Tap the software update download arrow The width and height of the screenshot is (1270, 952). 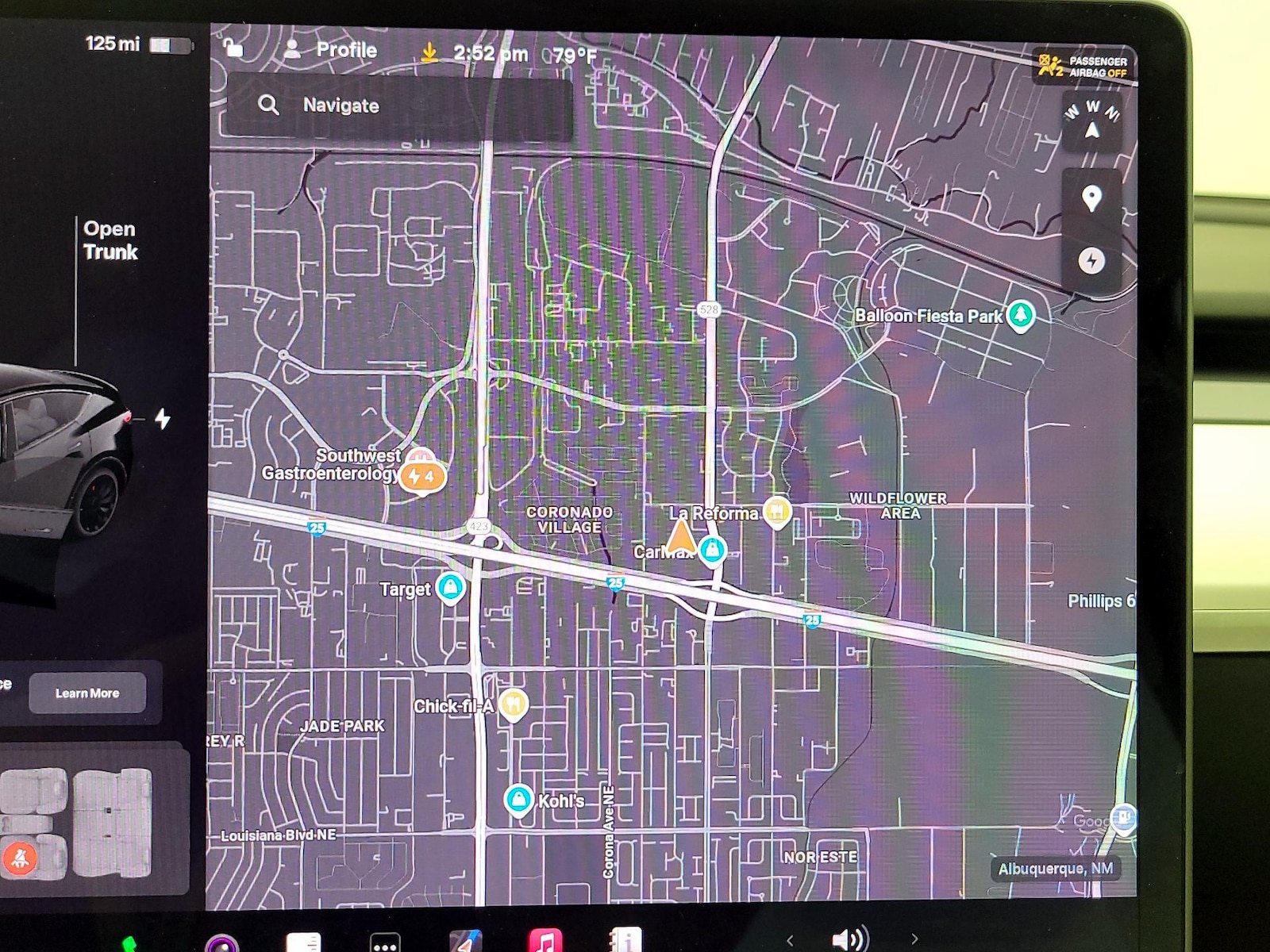tap(429, 53)
